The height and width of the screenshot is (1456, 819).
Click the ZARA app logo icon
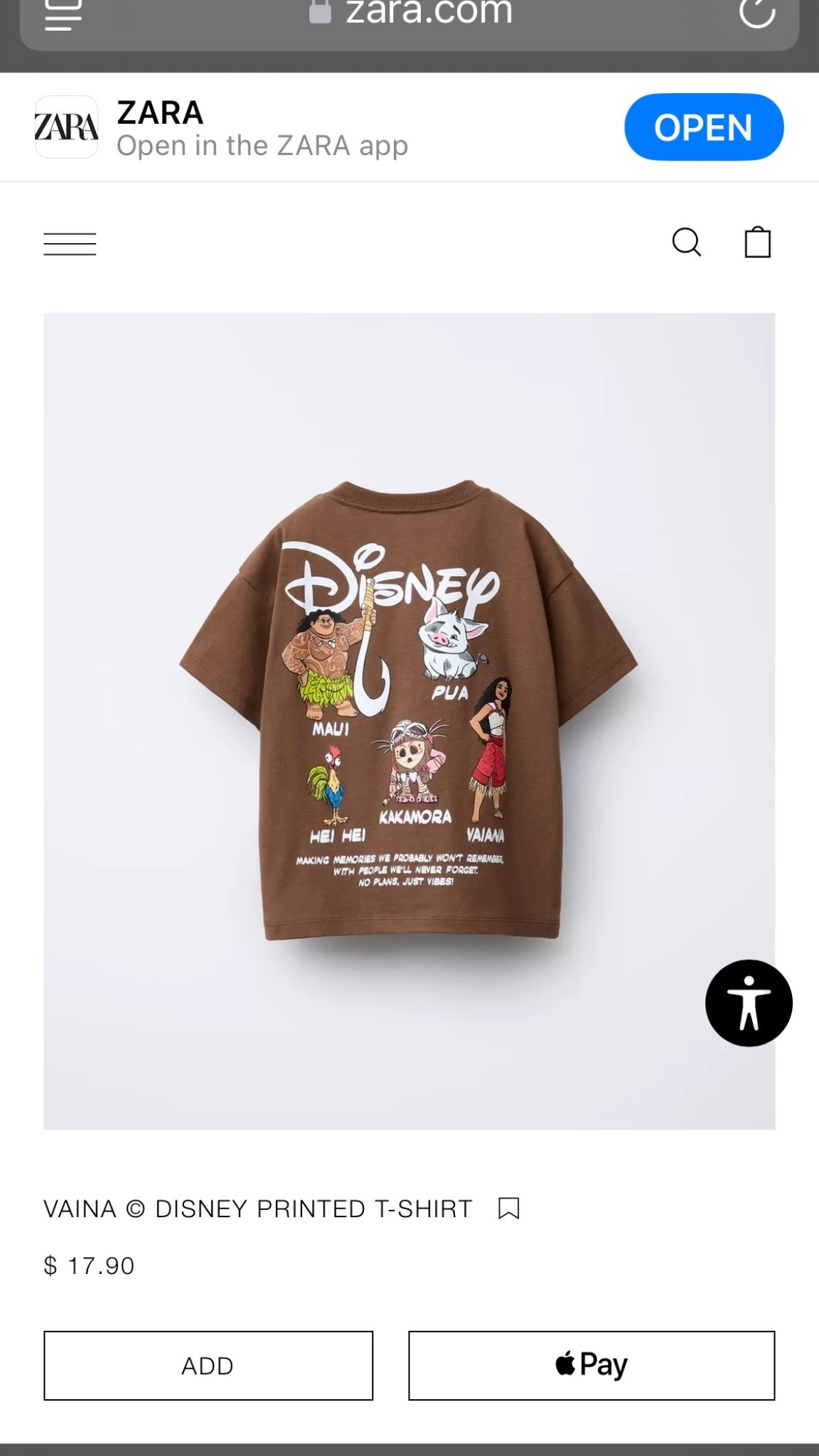[x=66, y=127]
